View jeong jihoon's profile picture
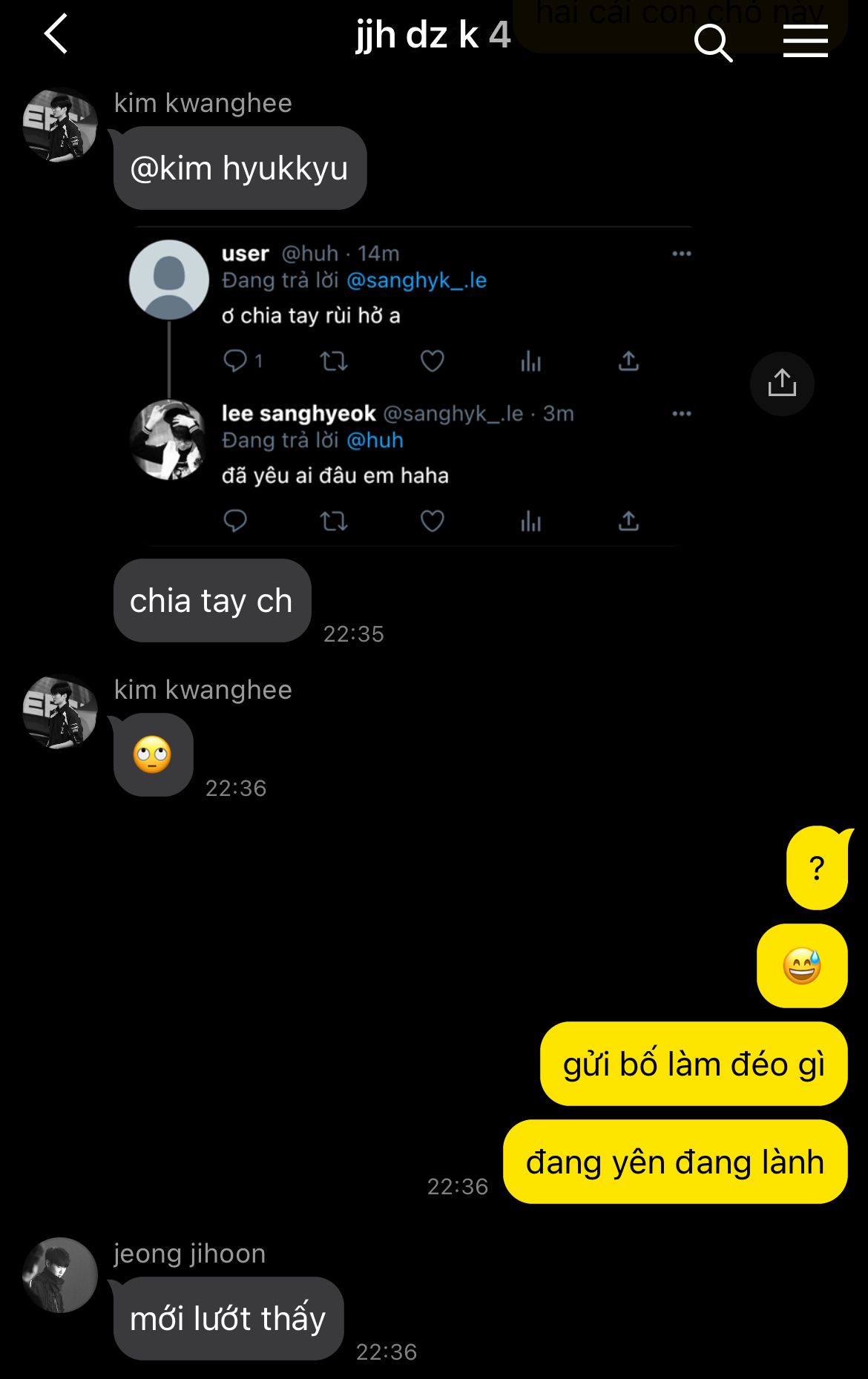Viewport: 868px width, 1379px height. pos(60,1274)
